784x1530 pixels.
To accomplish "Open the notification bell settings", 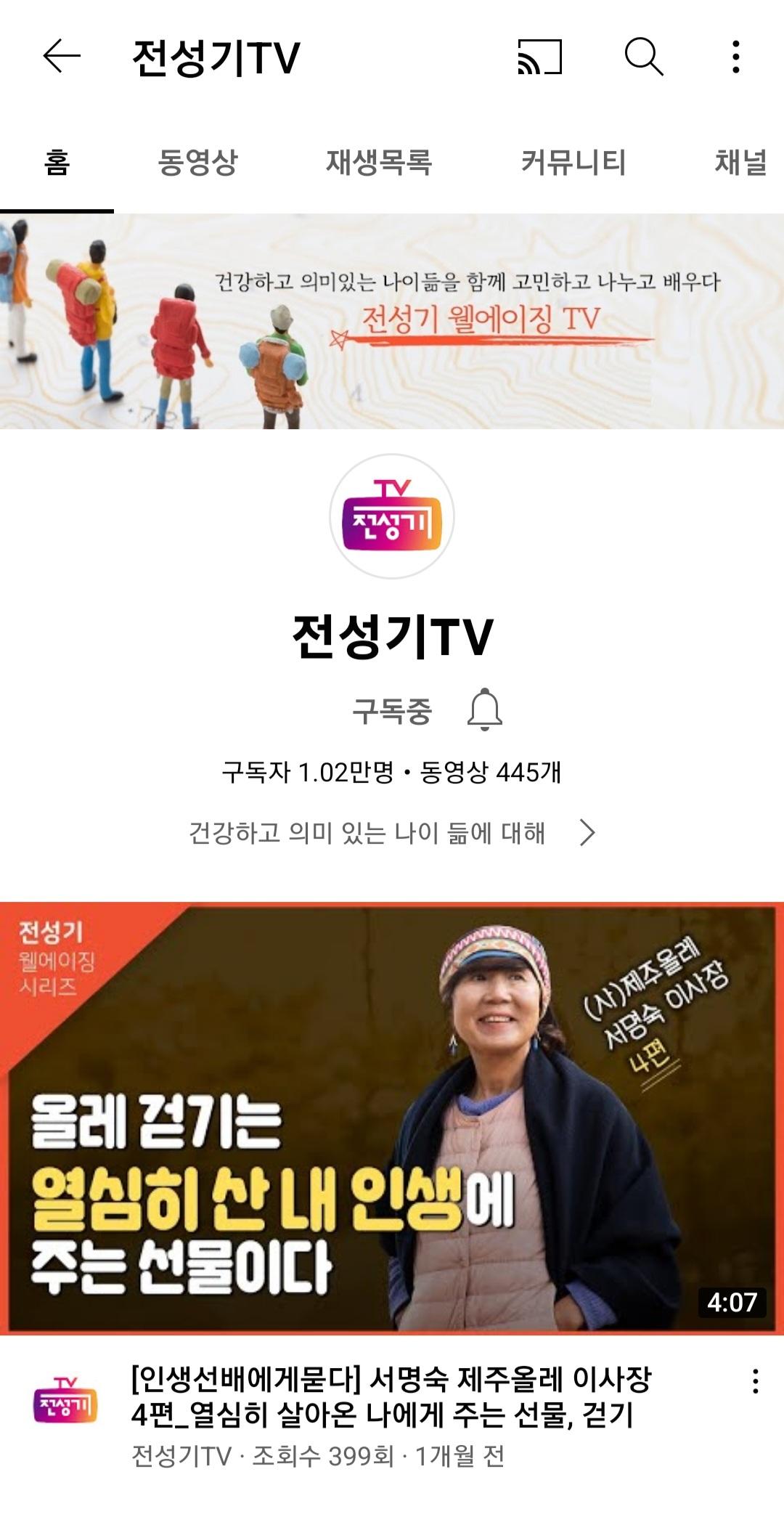I will pos(484,709).
